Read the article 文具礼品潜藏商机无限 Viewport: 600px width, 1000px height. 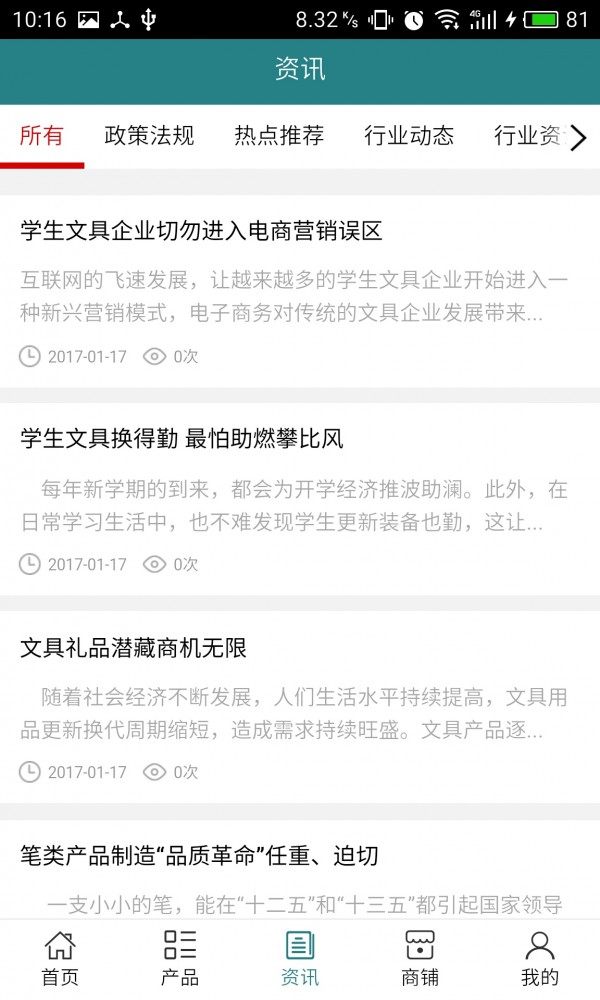[x=133, y=648]
